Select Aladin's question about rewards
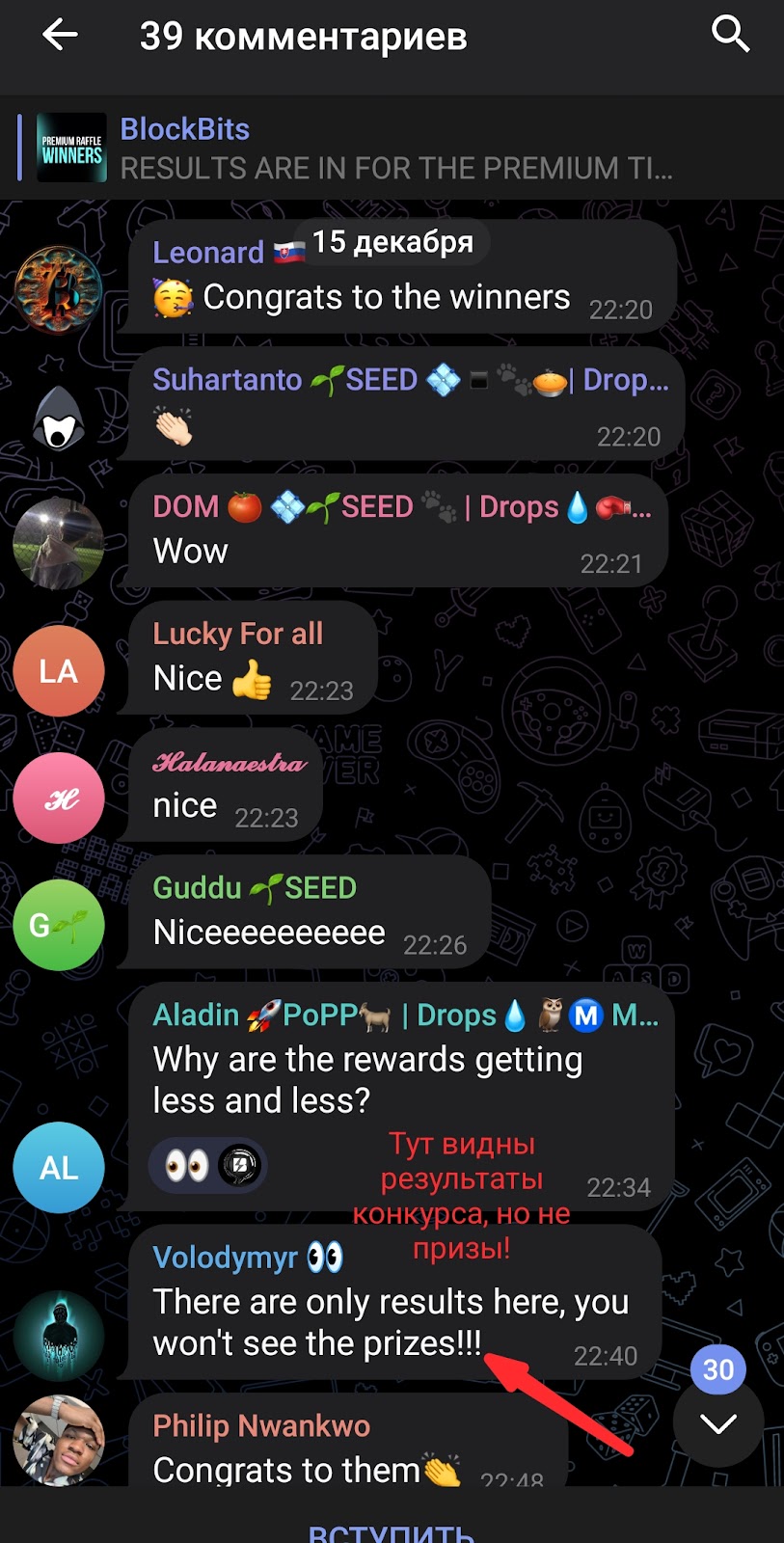 366,1080
